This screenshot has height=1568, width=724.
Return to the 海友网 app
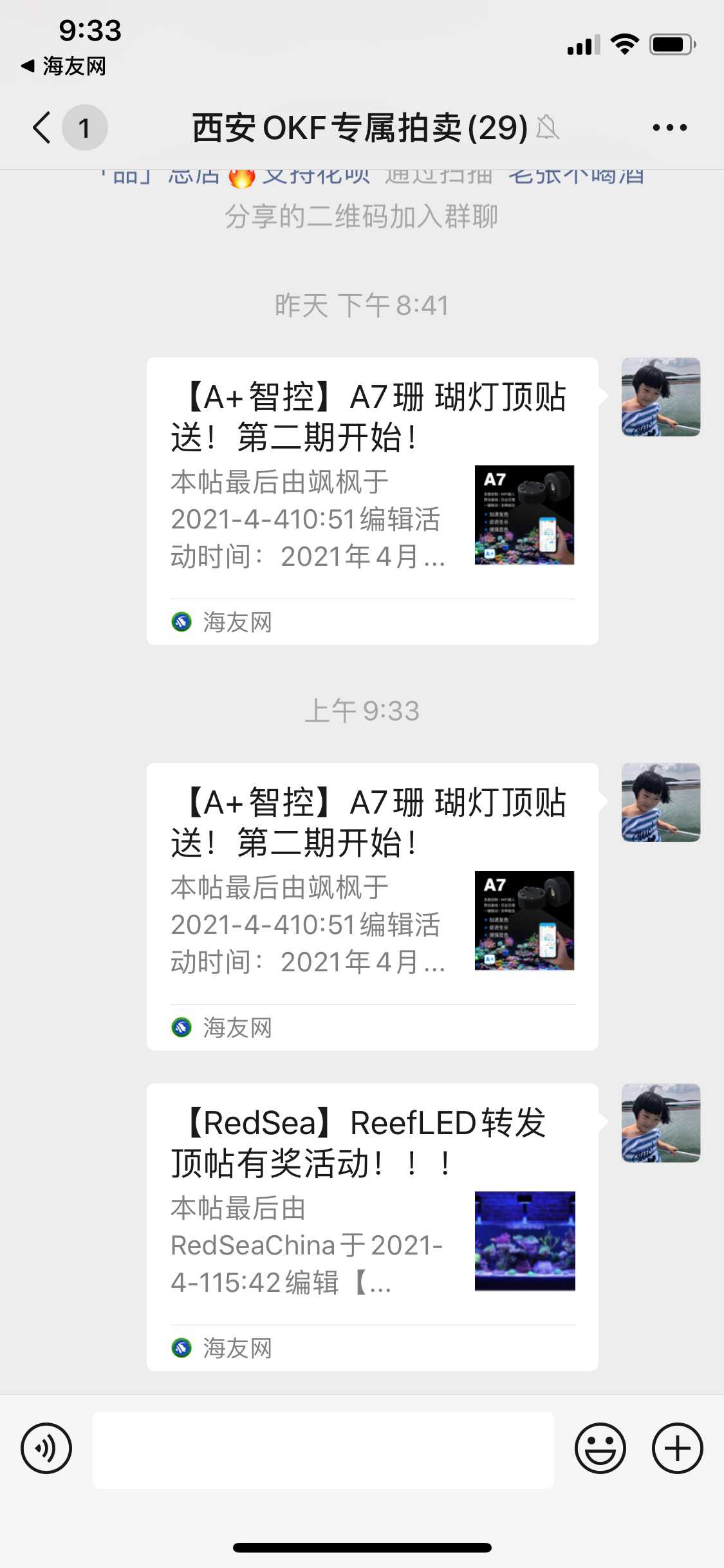64,66
